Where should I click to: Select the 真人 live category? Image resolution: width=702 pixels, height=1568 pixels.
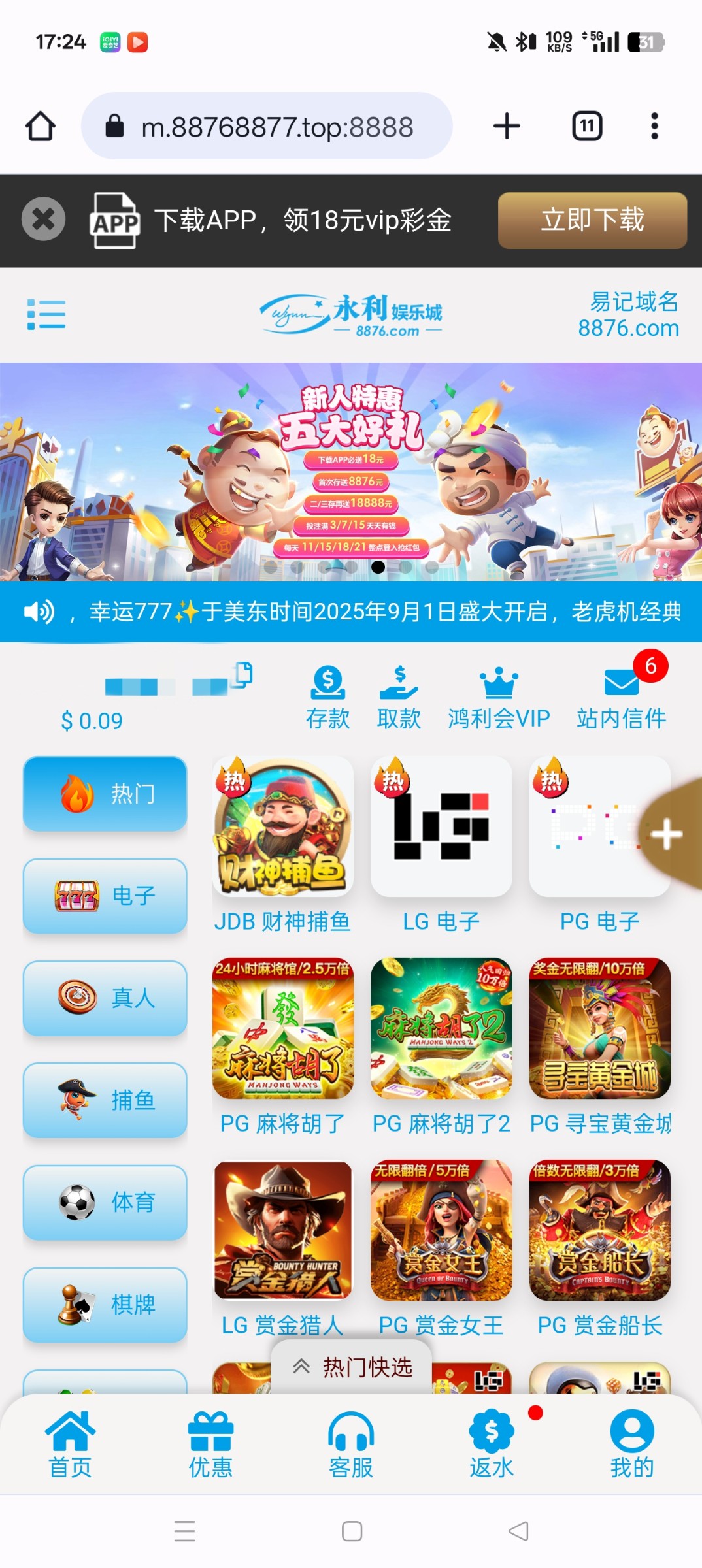click(105, 998)
